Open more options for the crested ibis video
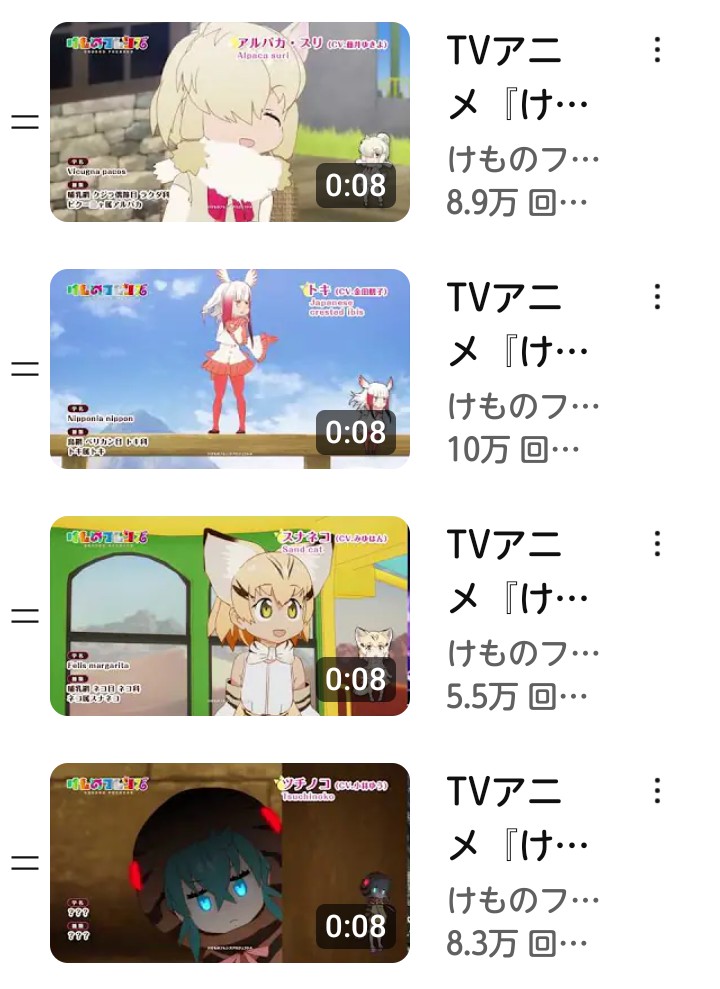The image size is (720, 989). tap(657, 297)
